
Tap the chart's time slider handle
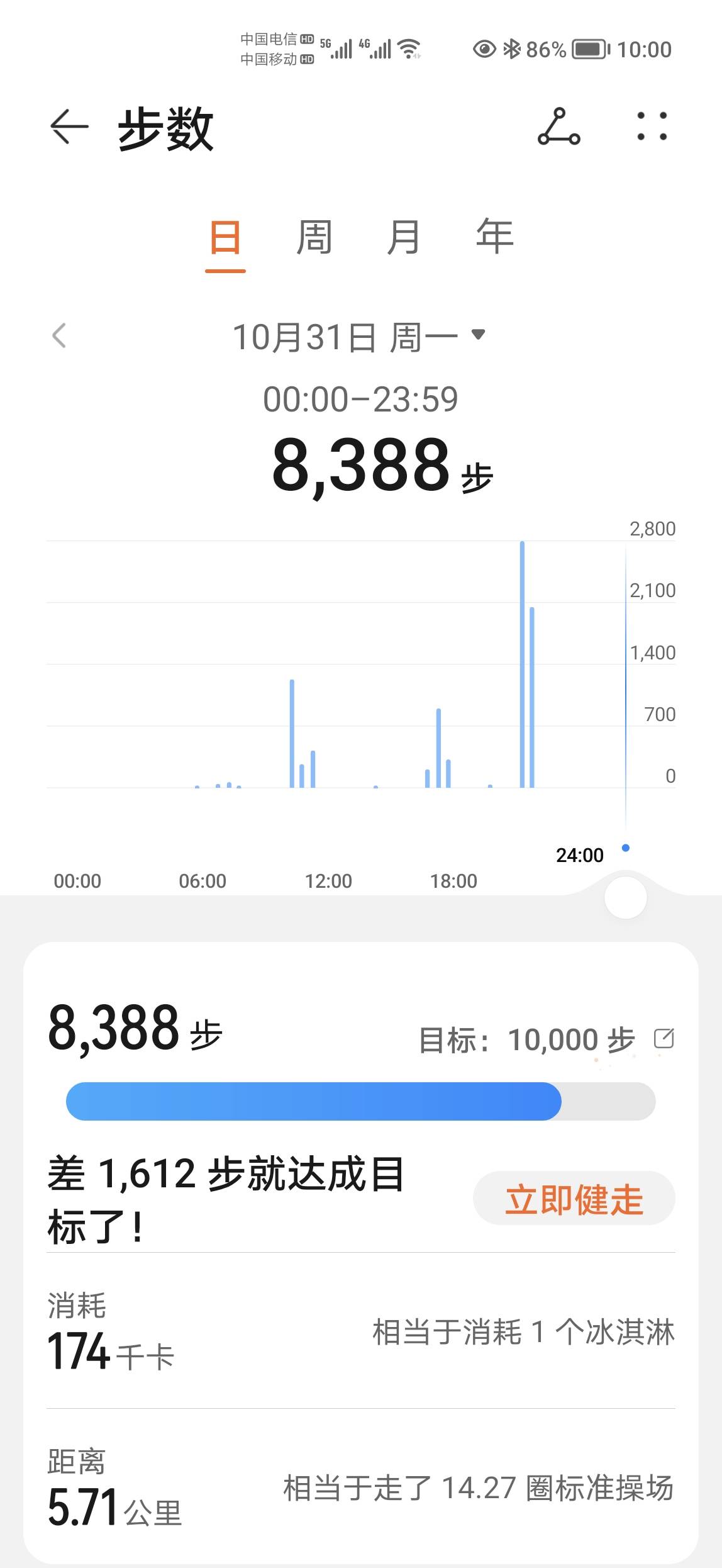[x=625, y=898]
